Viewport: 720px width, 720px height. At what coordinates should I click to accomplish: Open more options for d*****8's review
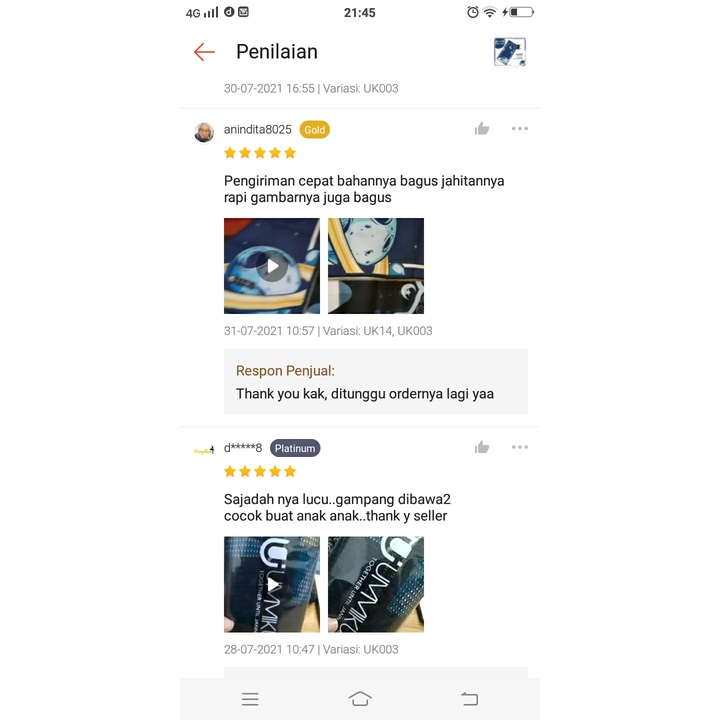519,448
